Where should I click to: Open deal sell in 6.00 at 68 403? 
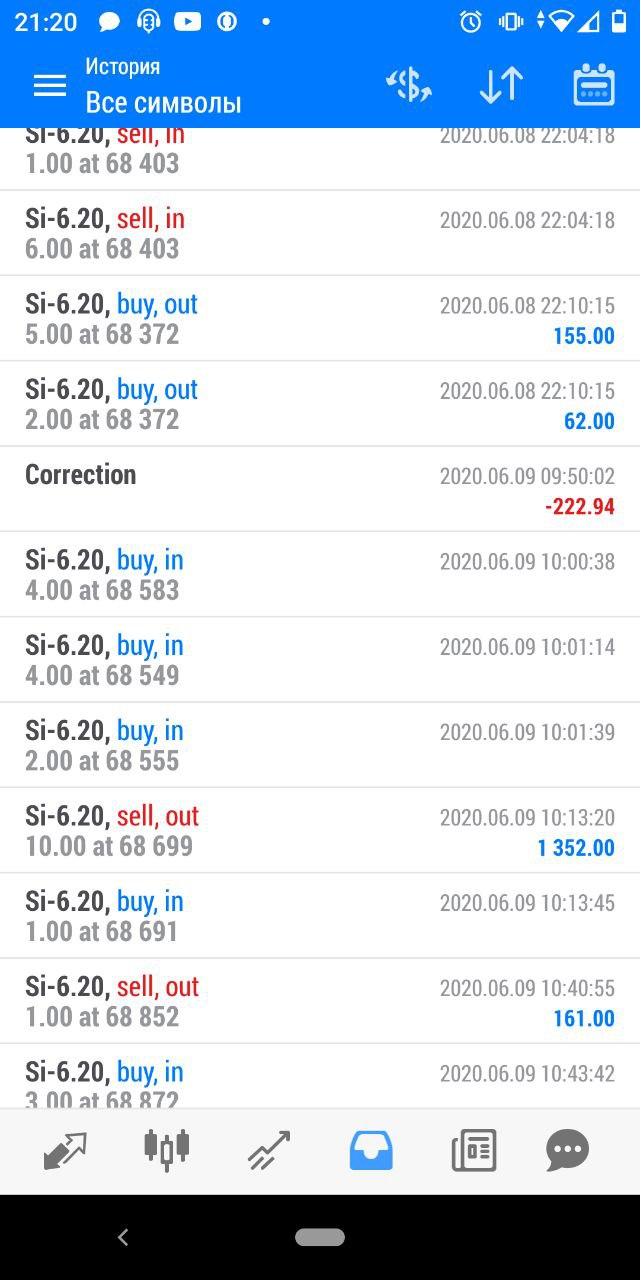[320, 233]
